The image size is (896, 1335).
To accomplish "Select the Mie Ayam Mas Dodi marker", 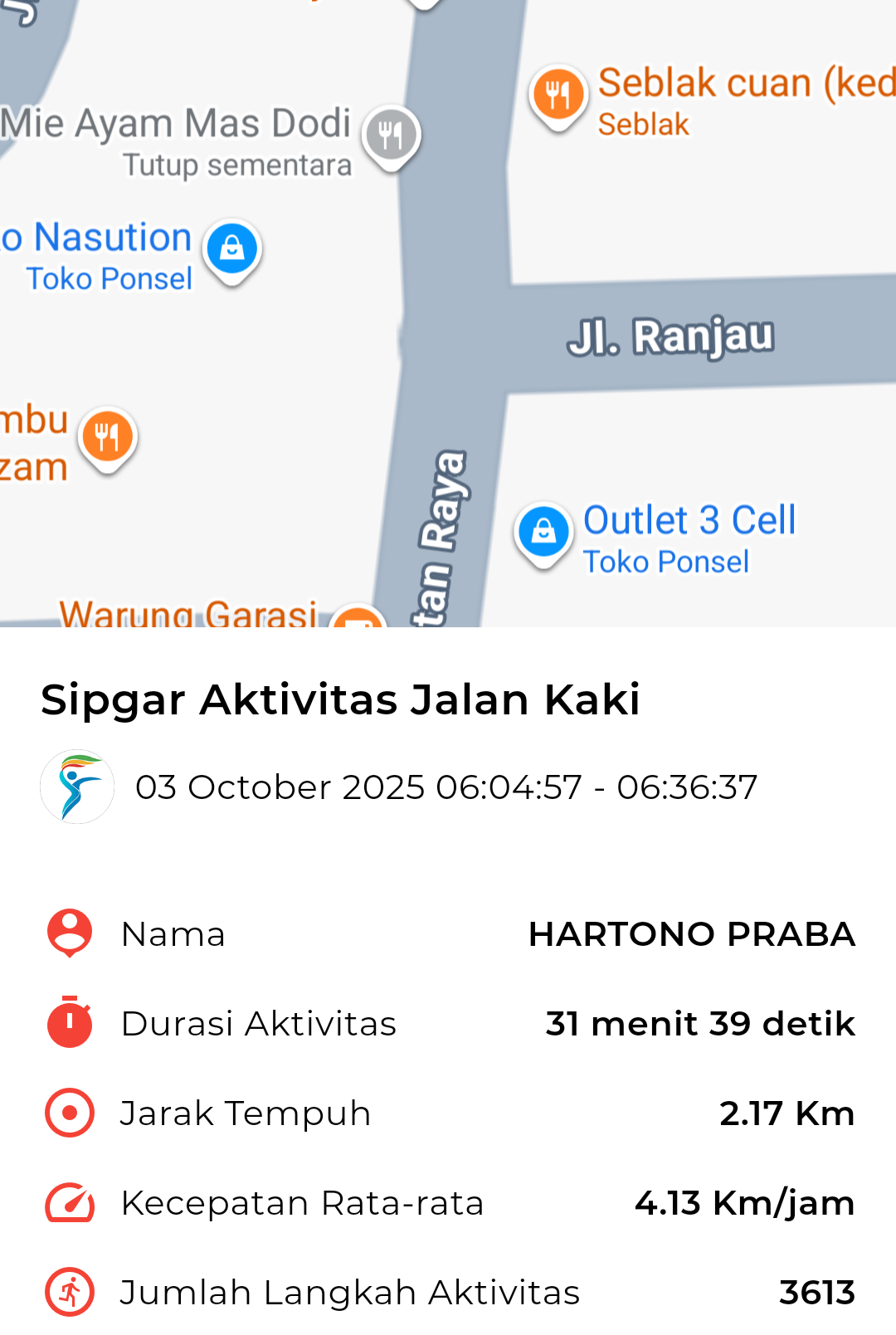I will pos(391,135).
